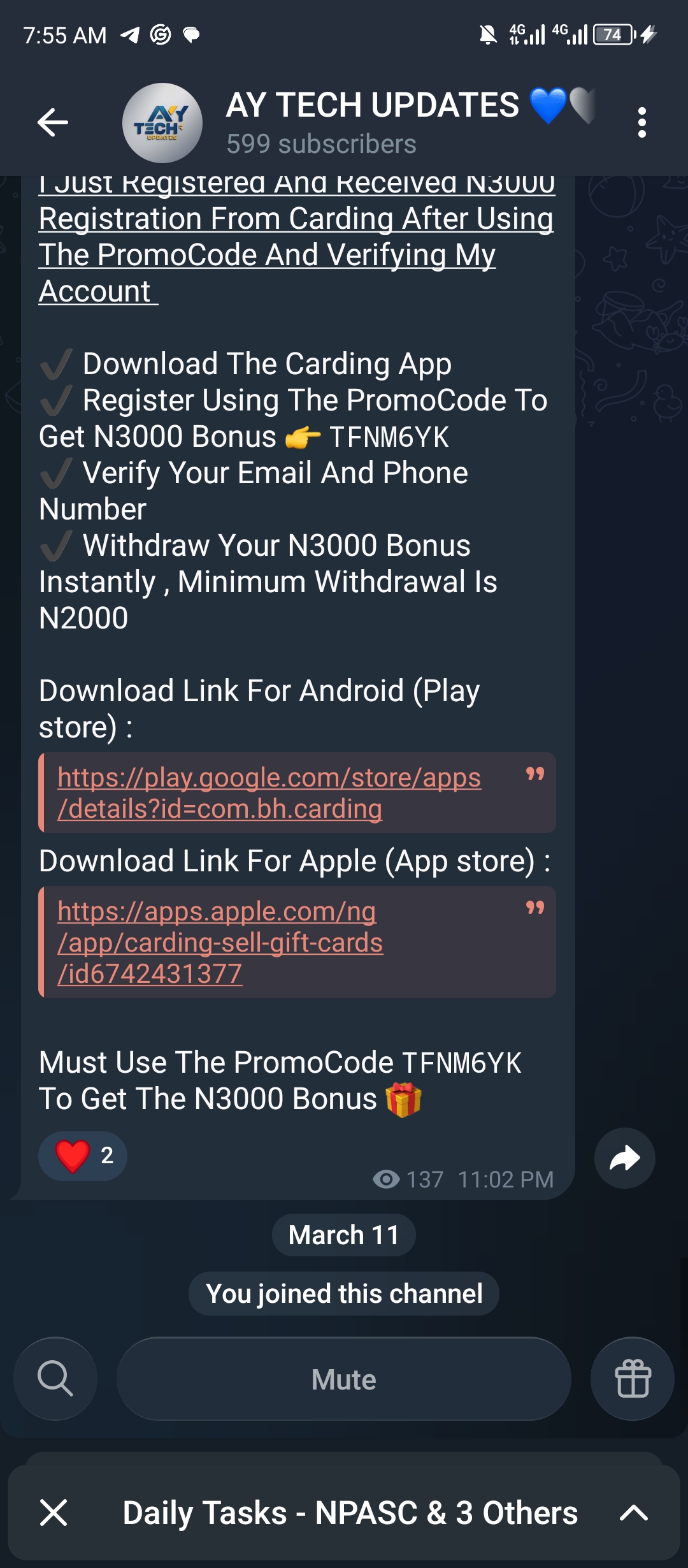Search within this channel
688x1568 pixels.
tap(55, 1379)
